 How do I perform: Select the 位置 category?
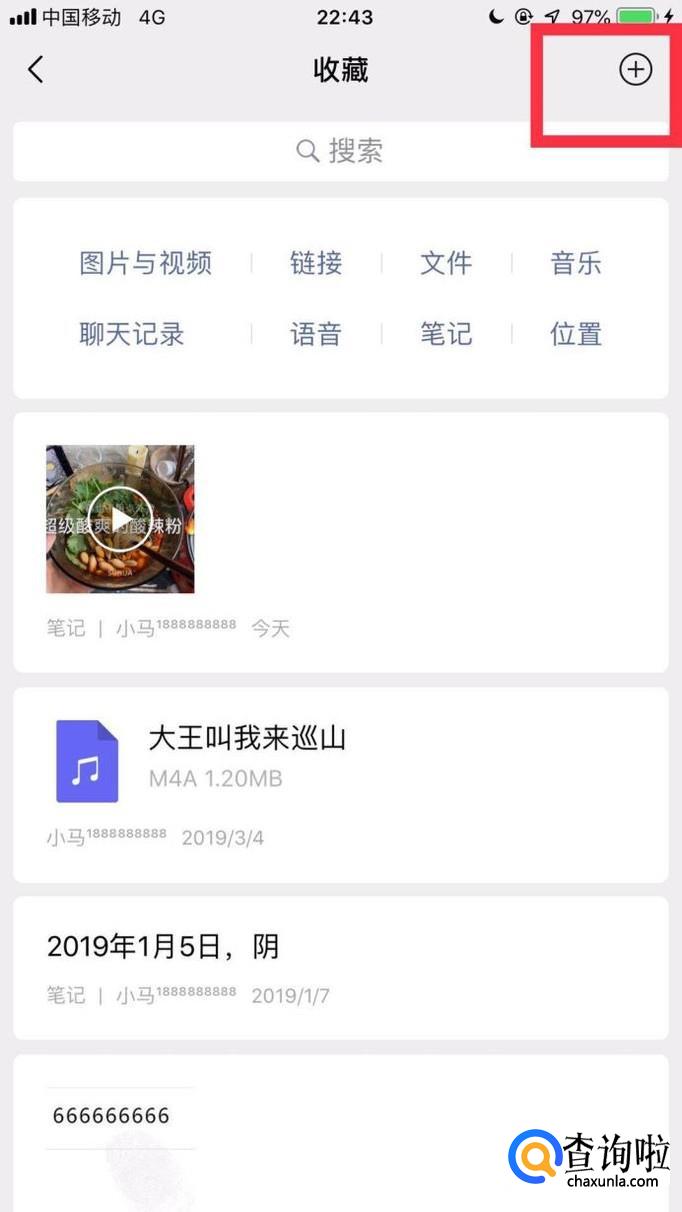coord(576,334)
